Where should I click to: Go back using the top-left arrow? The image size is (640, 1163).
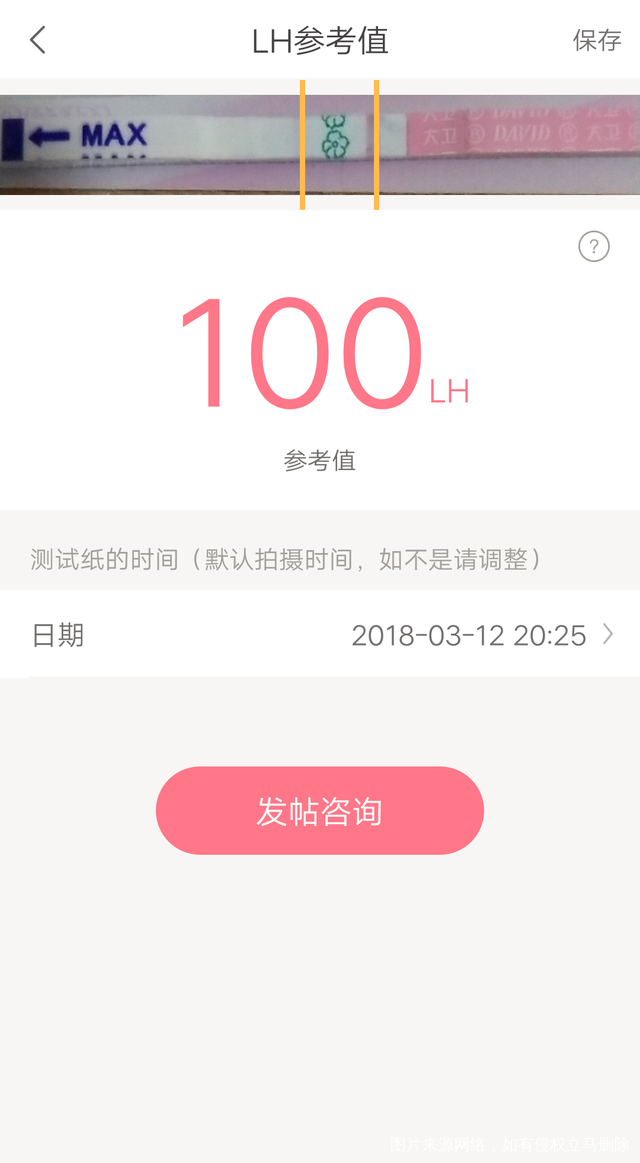click(38, 40)
